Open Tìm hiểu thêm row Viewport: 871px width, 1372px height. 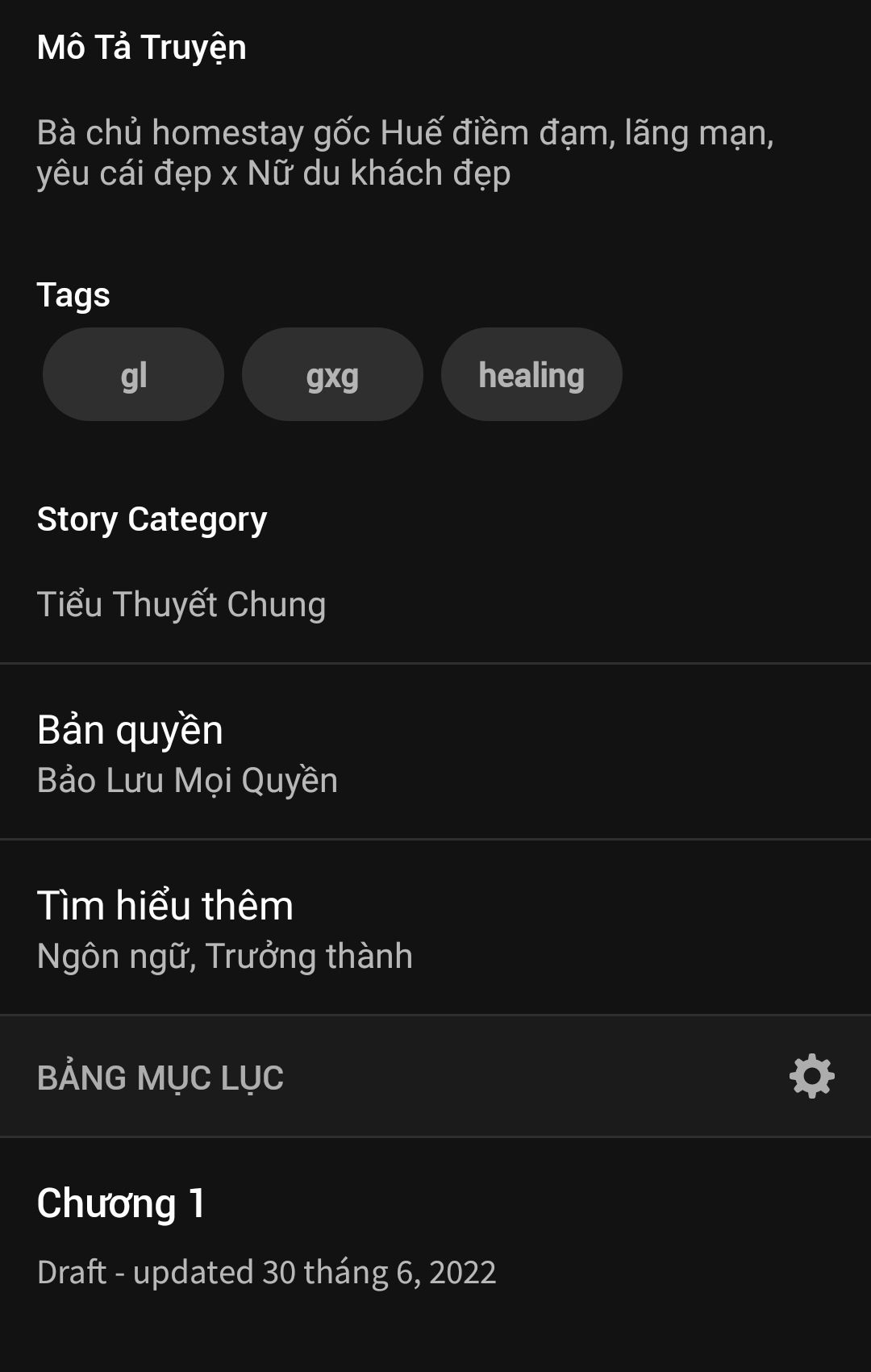(x=435, y=928)
